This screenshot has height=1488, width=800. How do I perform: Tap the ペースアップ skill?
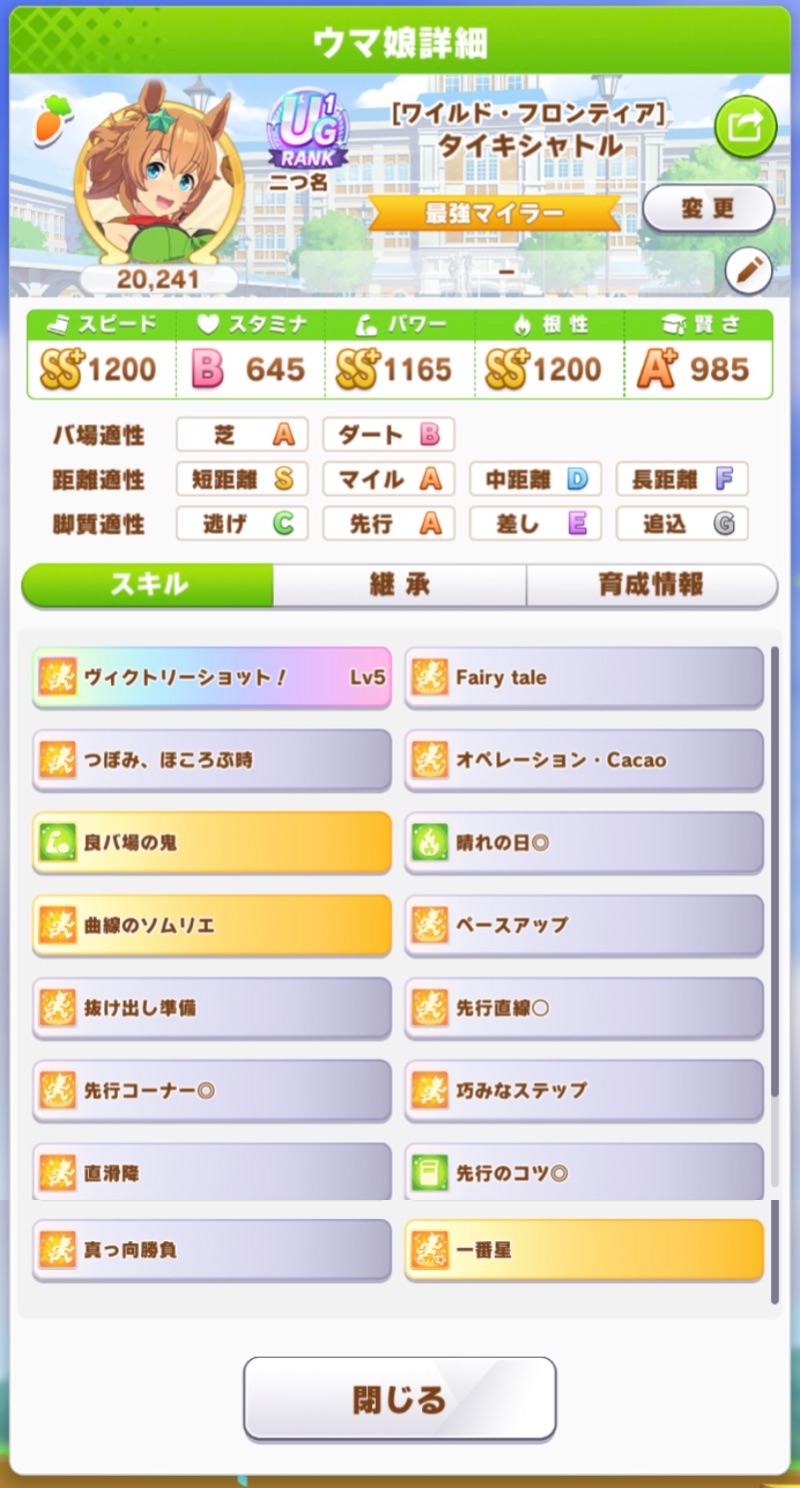(x=584, y=925)
